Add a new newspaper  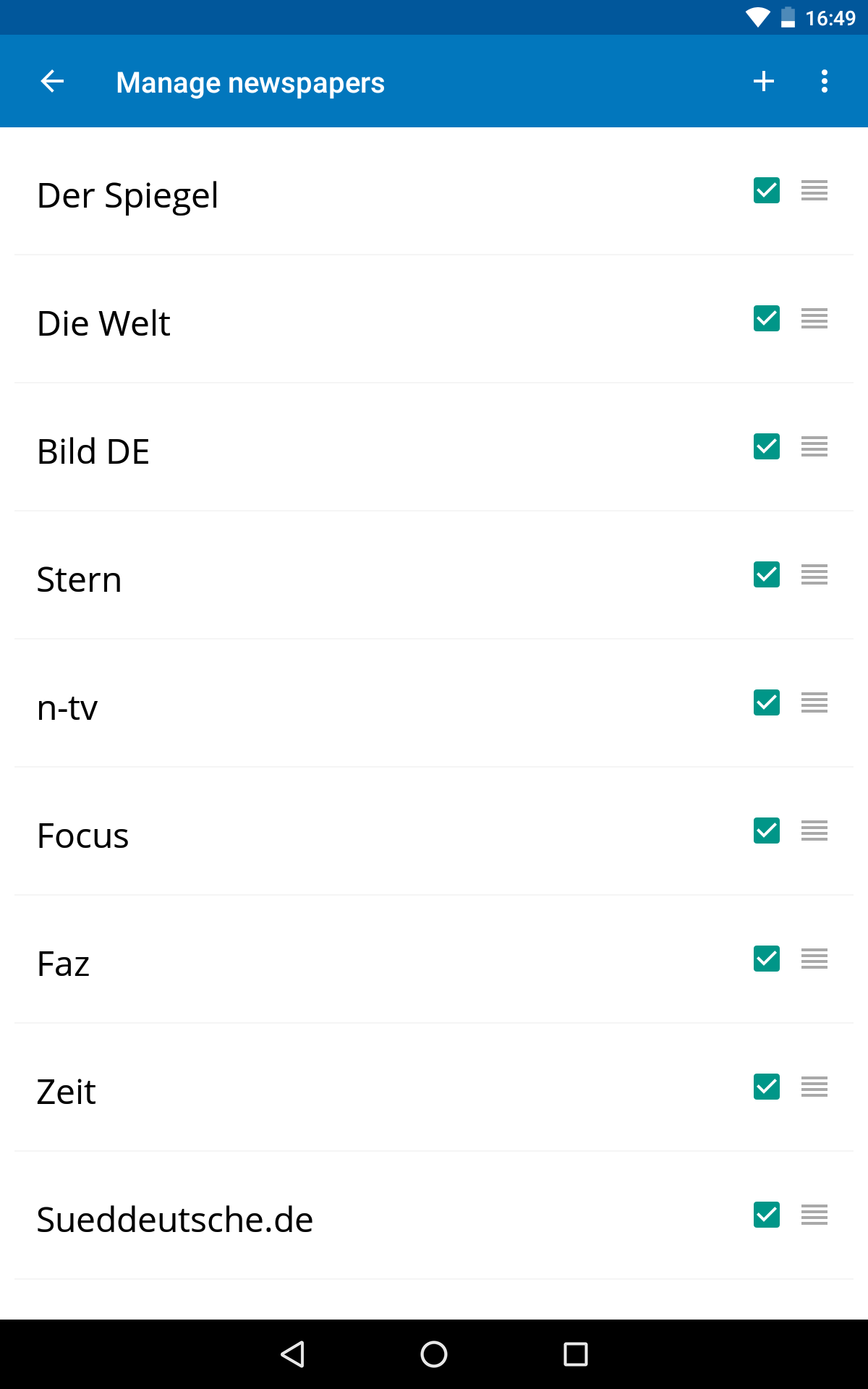tap(764, 82)
